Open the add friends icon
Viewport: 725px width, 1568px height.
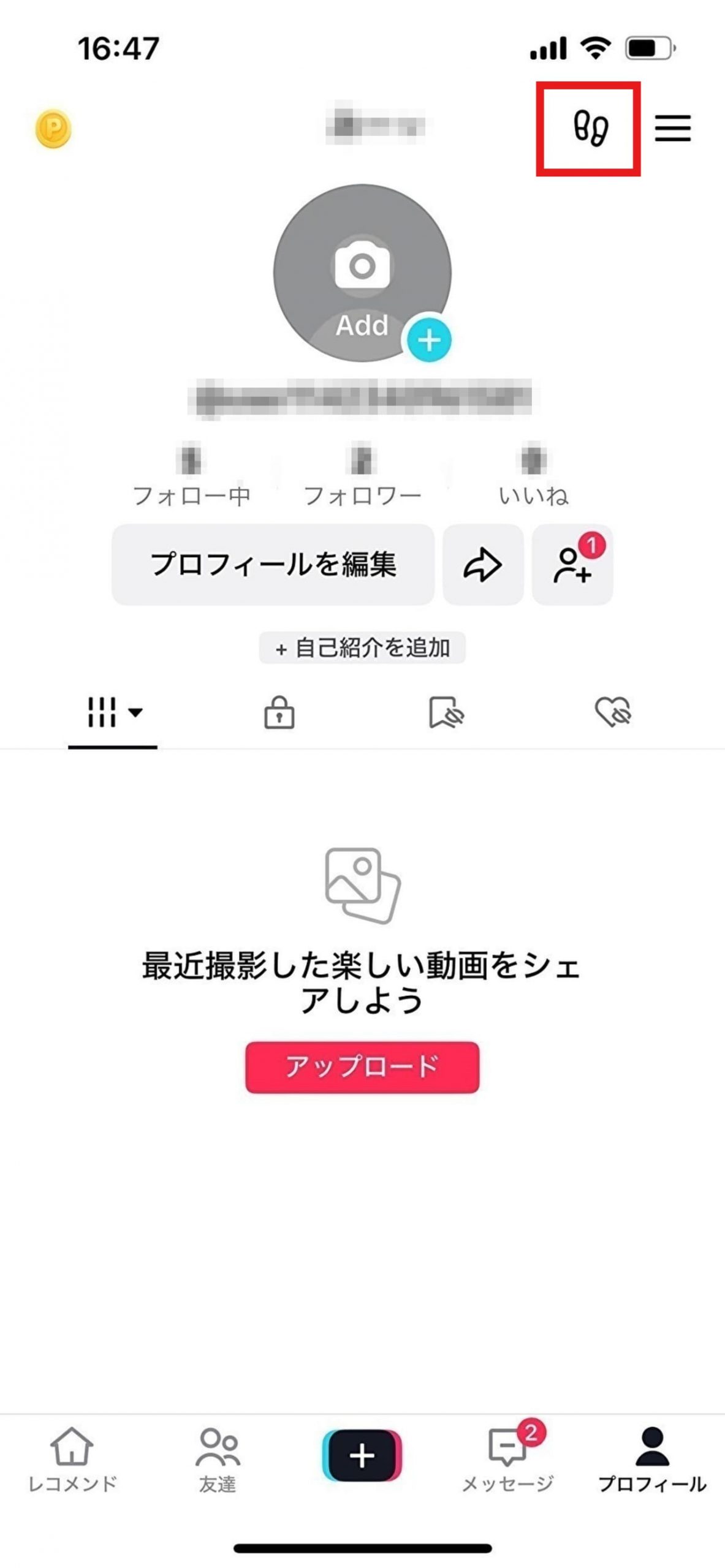572,564
